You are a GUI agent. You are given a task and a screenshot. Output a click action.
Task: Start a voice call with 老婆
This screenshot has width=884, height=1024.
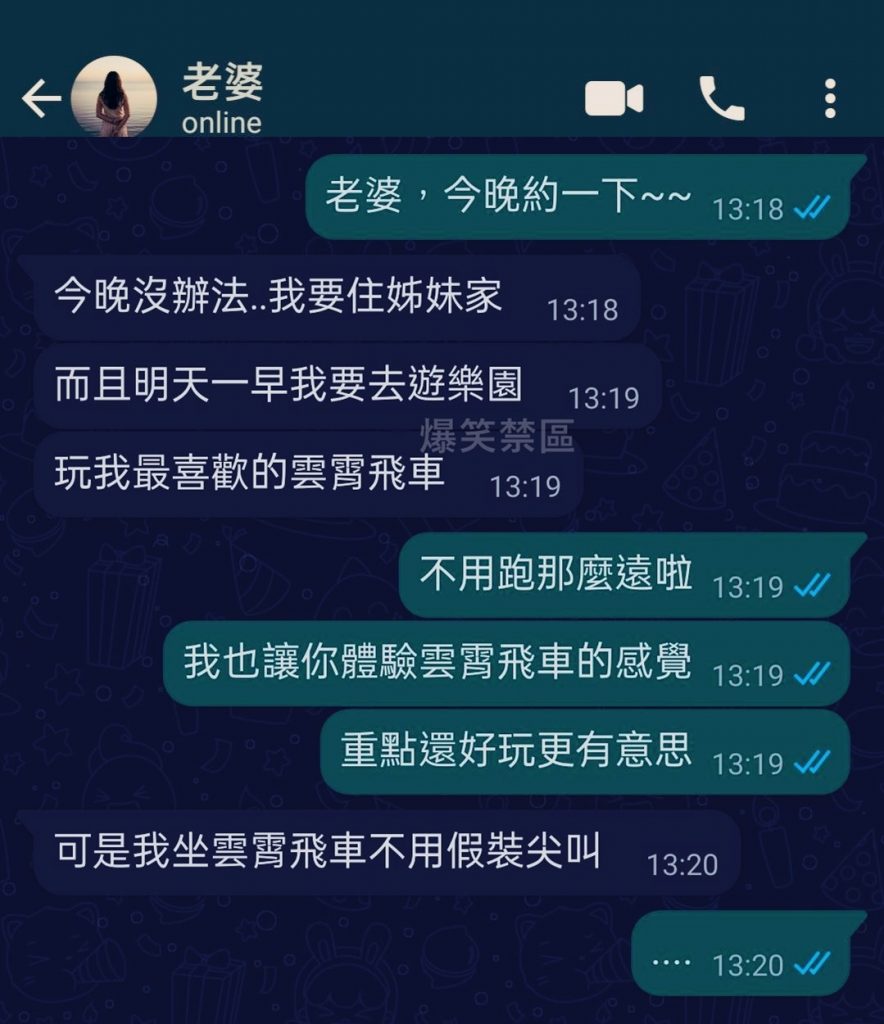point(721,99)
